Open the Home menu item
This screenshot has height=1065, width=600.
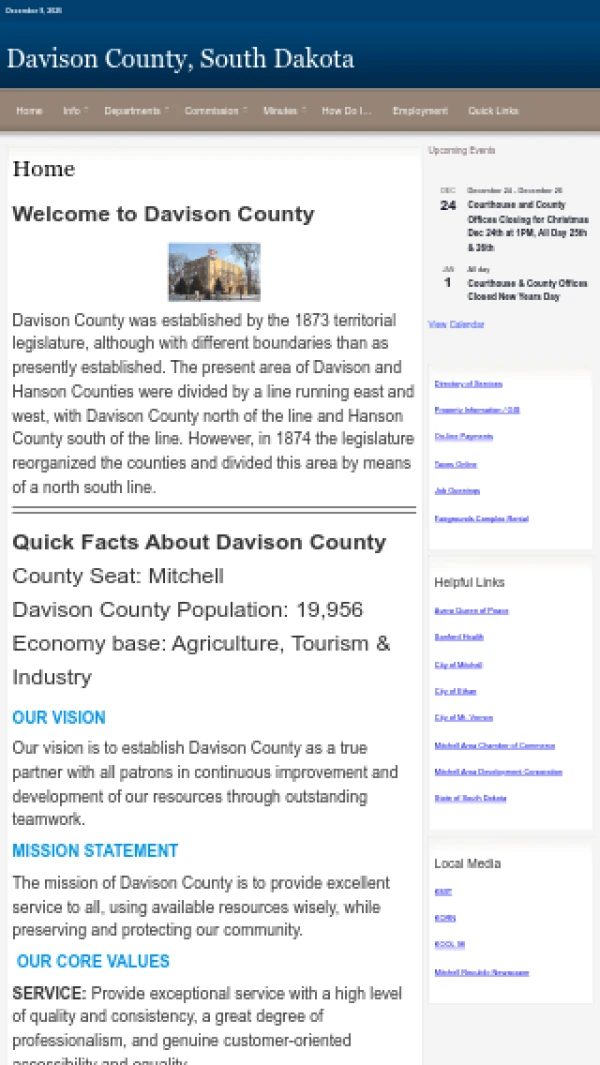29,111
